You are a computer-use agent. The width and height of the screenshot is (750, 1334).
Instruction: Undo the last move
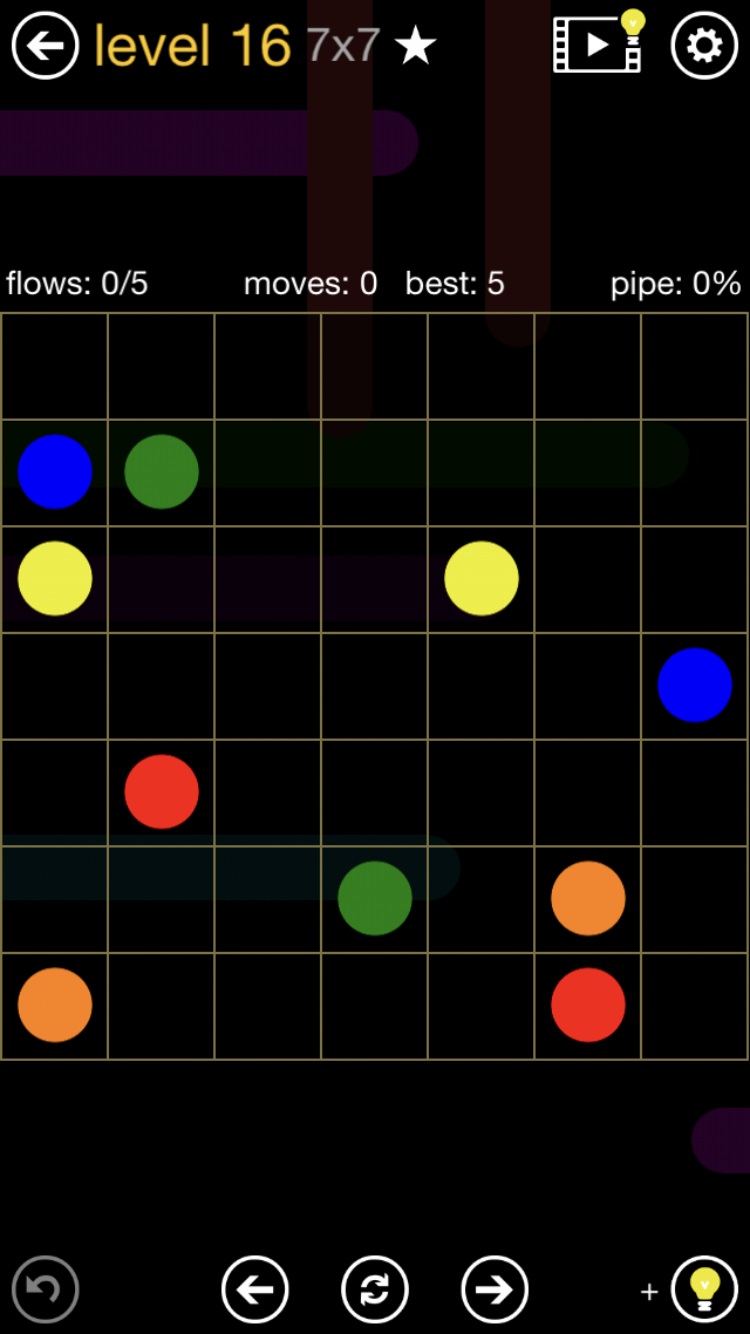(x=45, y=1289)
